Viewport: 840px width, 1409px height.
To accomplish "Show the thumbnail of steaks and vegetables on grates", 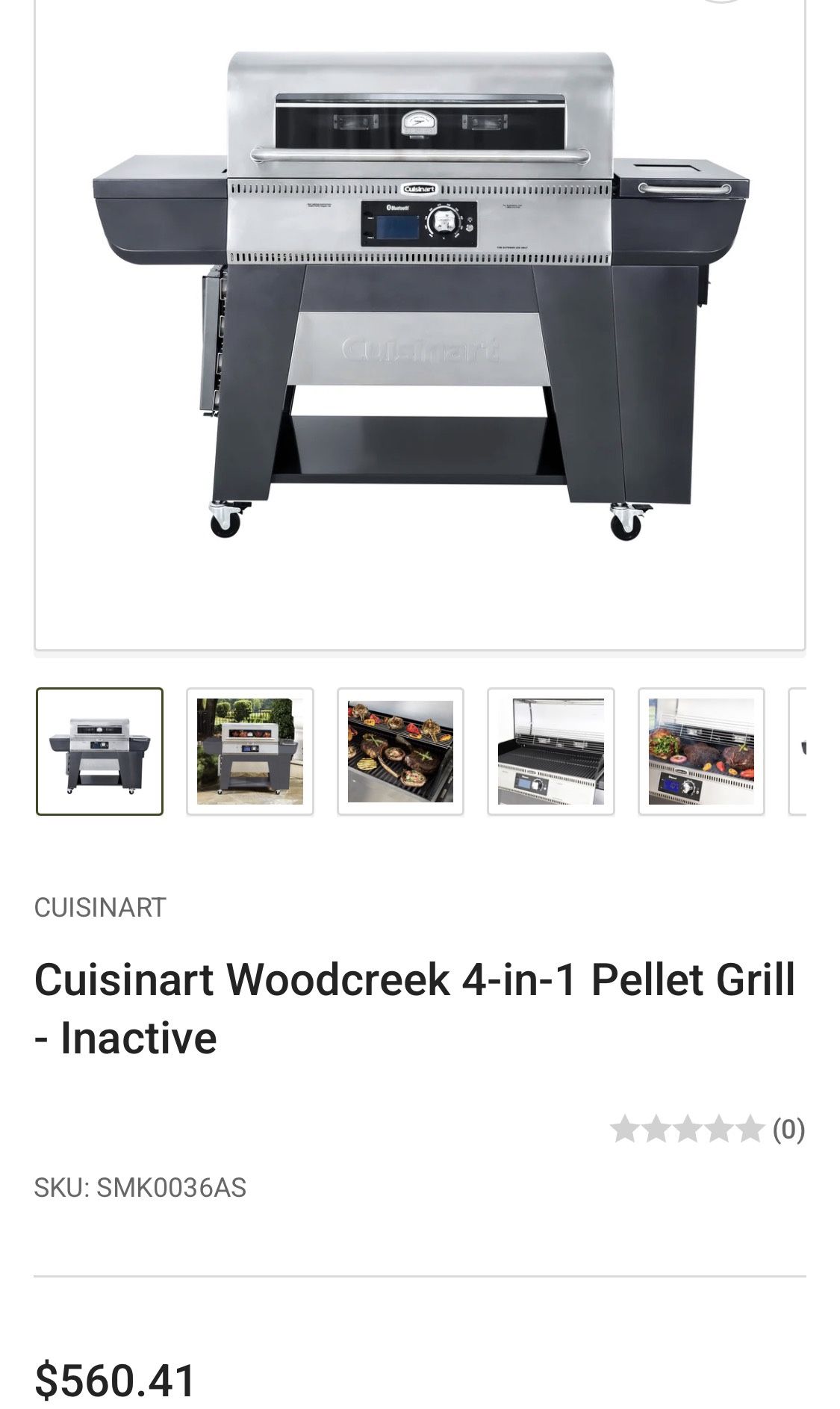I will (x=400, y=751).
